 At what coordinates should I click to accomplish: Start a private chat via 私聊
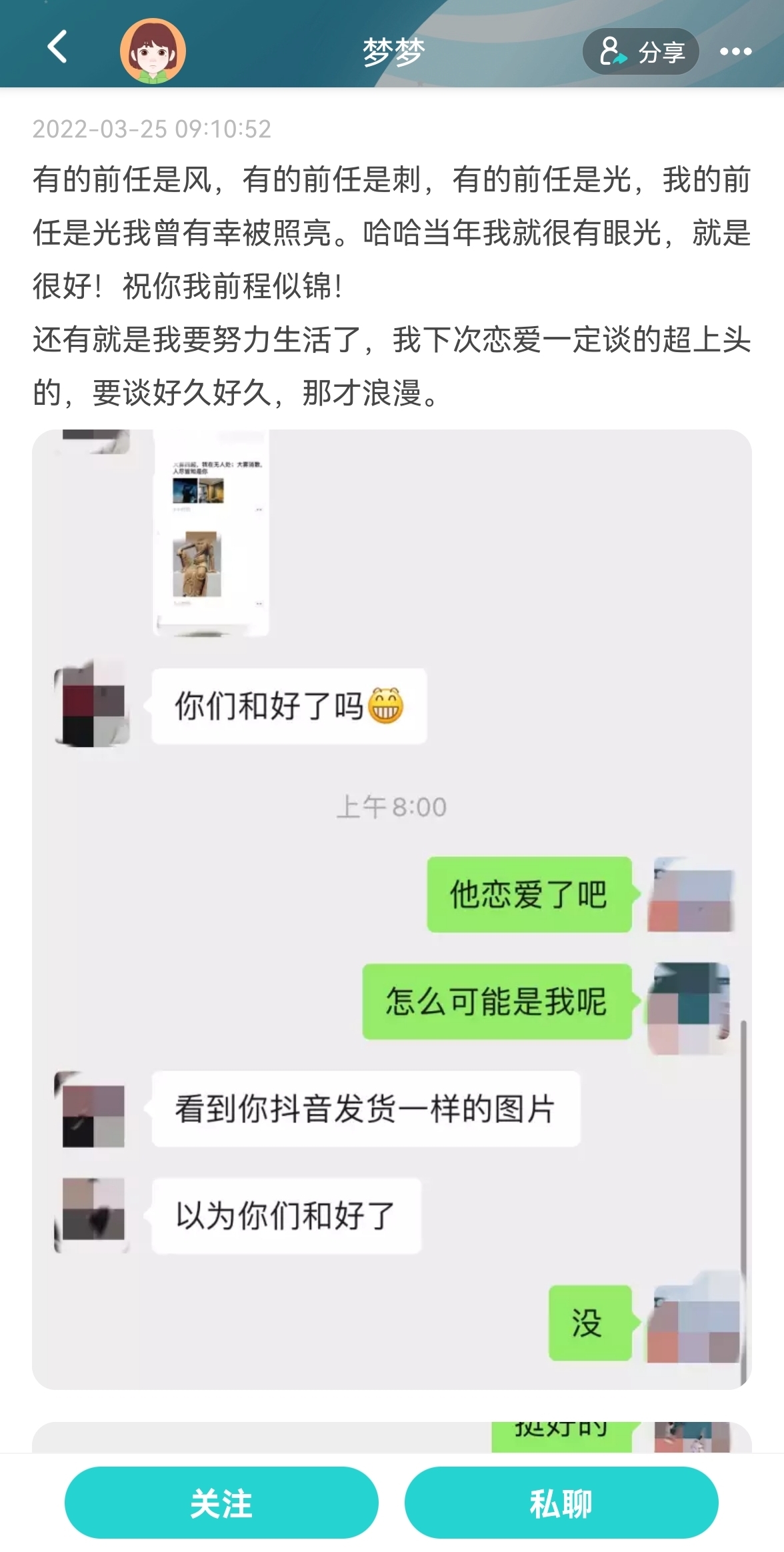pos(561,1504)
